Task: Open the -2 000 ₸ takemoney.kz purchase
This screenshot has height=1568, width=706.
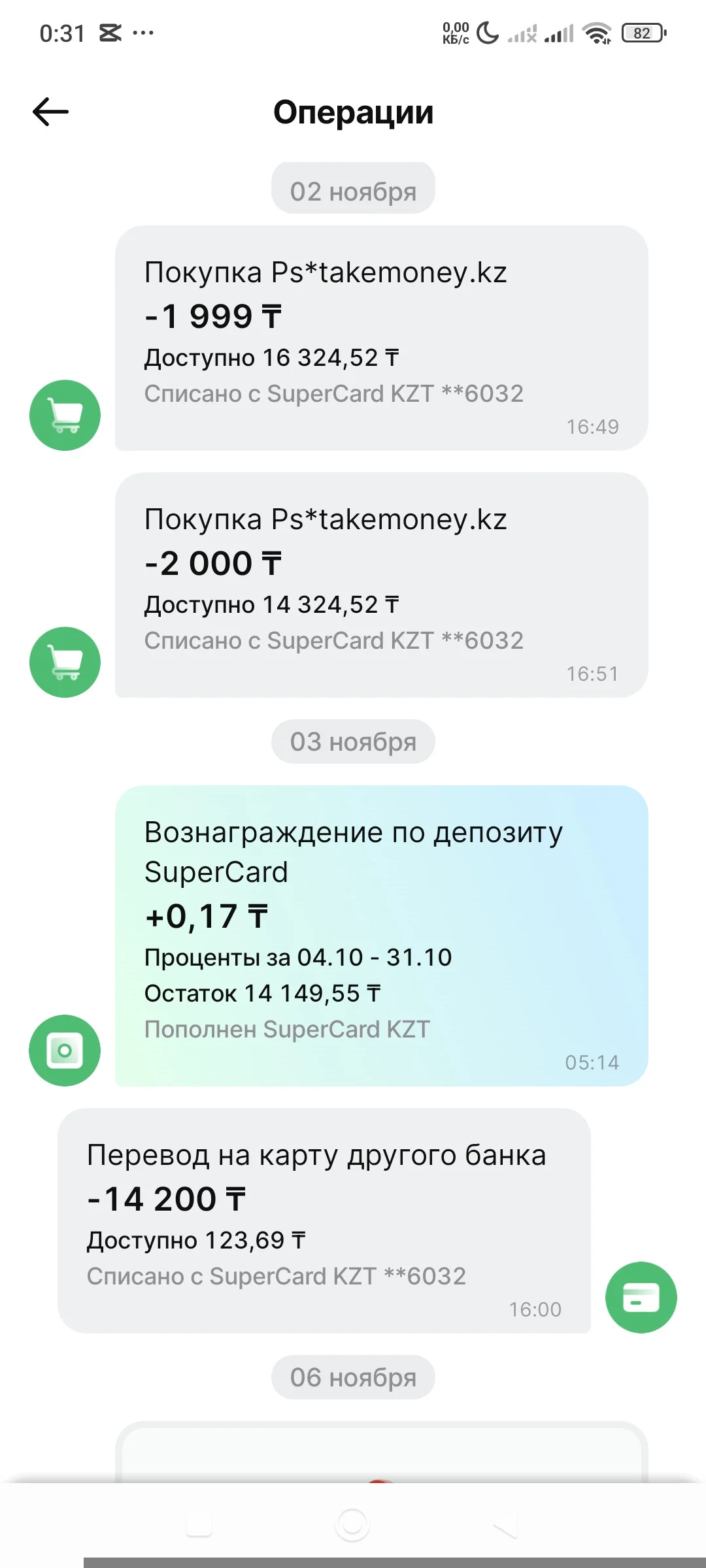Action: (x=381, y=585)
